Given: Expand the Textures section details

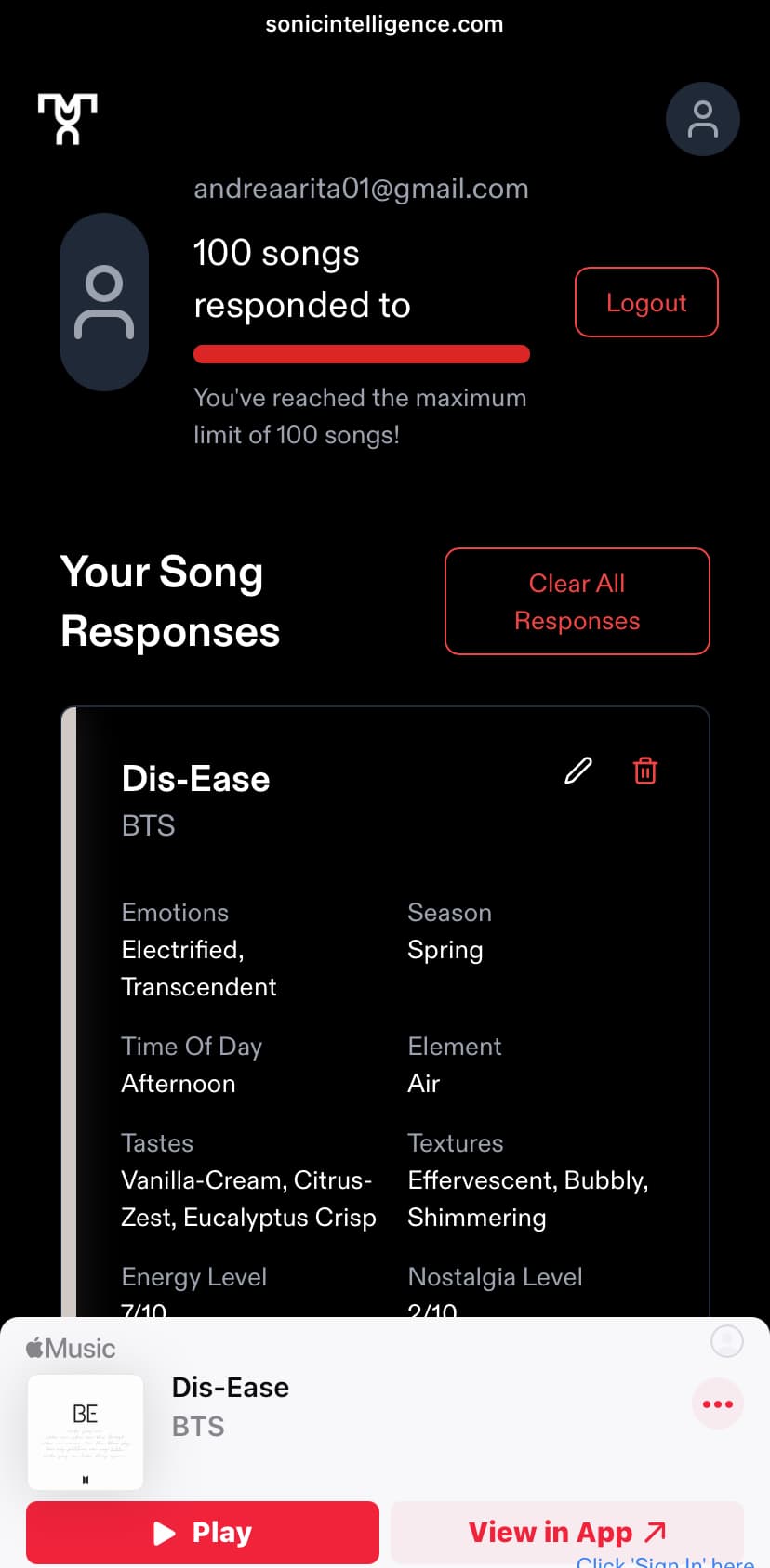Looking at the screenshot, I should (x=456, y=1142).
